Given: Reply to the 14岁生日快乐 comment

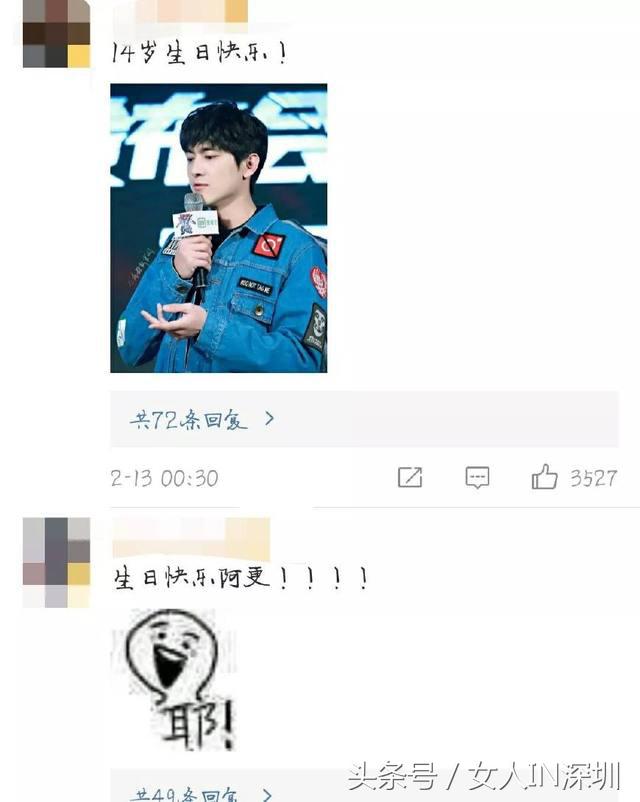Looking at the screenshot, I should 477,478.
